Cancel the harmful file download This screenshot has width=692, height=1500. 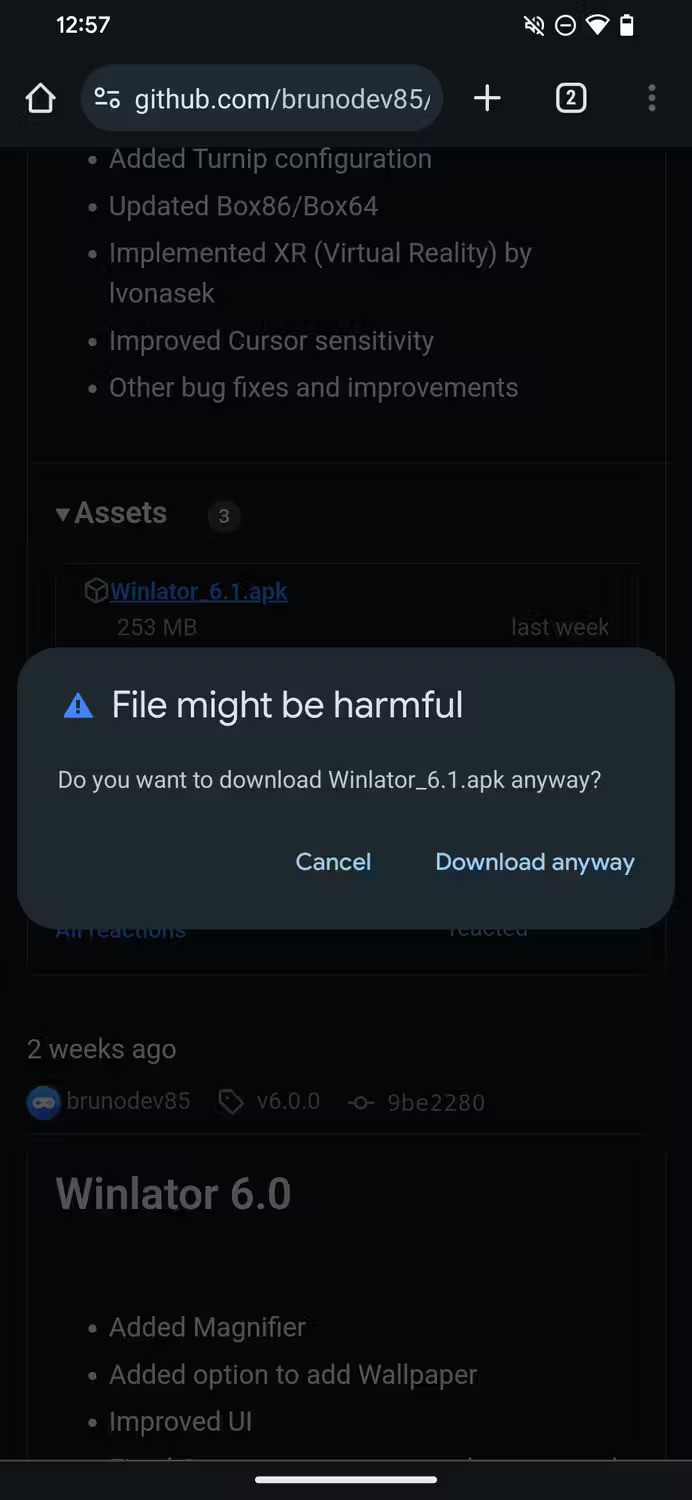333,862
